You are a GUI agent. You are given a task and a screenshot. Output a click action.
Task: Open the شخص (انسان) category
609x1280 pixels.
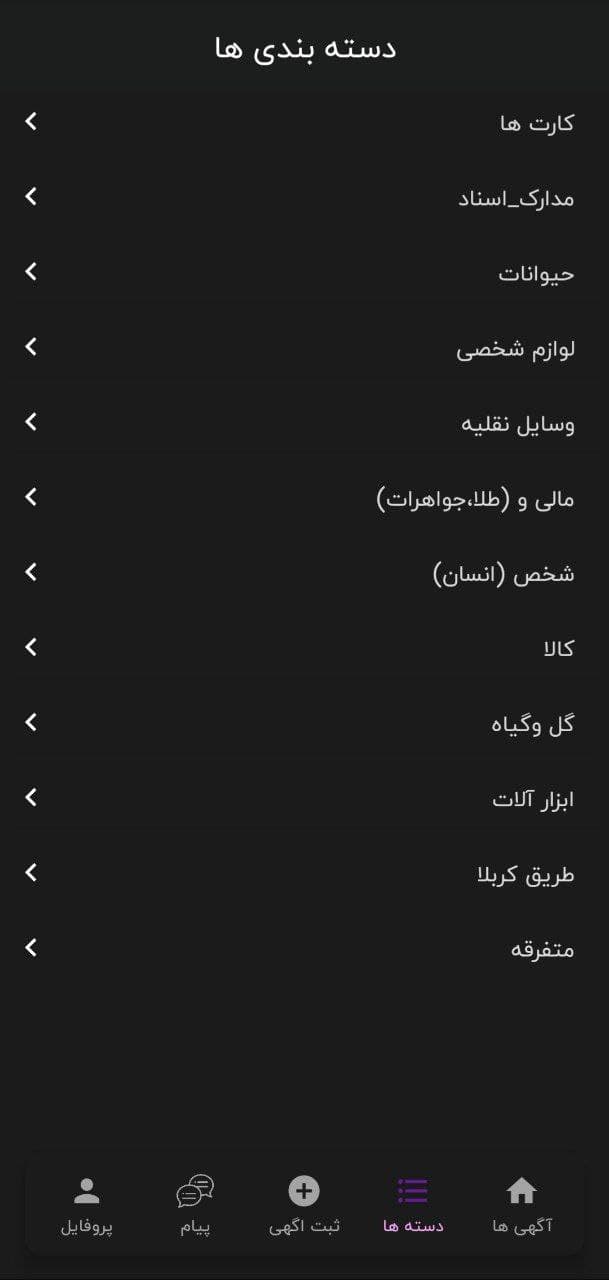click(304, 572)
